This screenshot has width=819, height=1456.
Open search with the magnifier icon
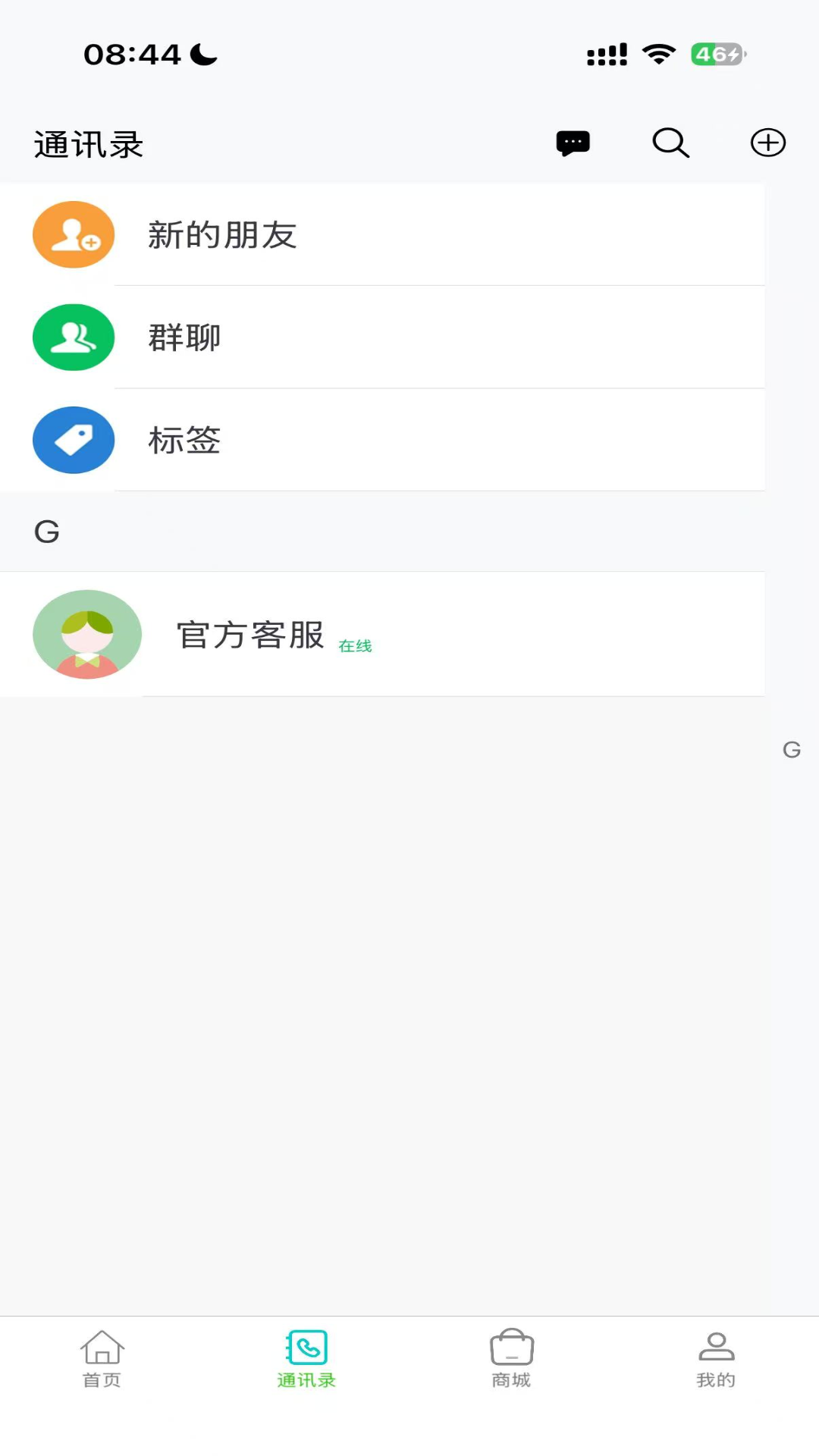tap(671, 143)
